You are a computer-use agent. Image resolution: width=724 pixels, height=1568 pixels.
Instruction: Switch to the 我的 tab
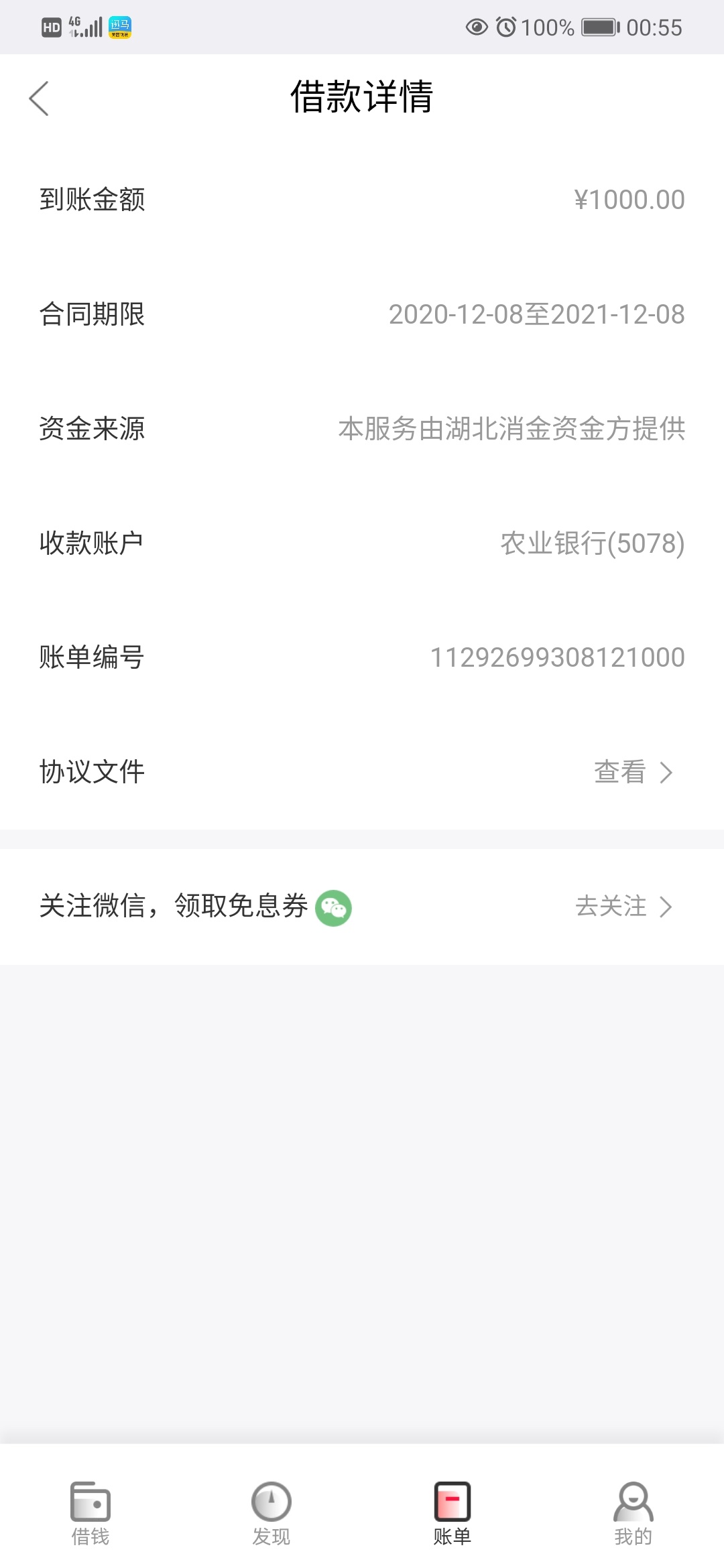pos(633,1513)
